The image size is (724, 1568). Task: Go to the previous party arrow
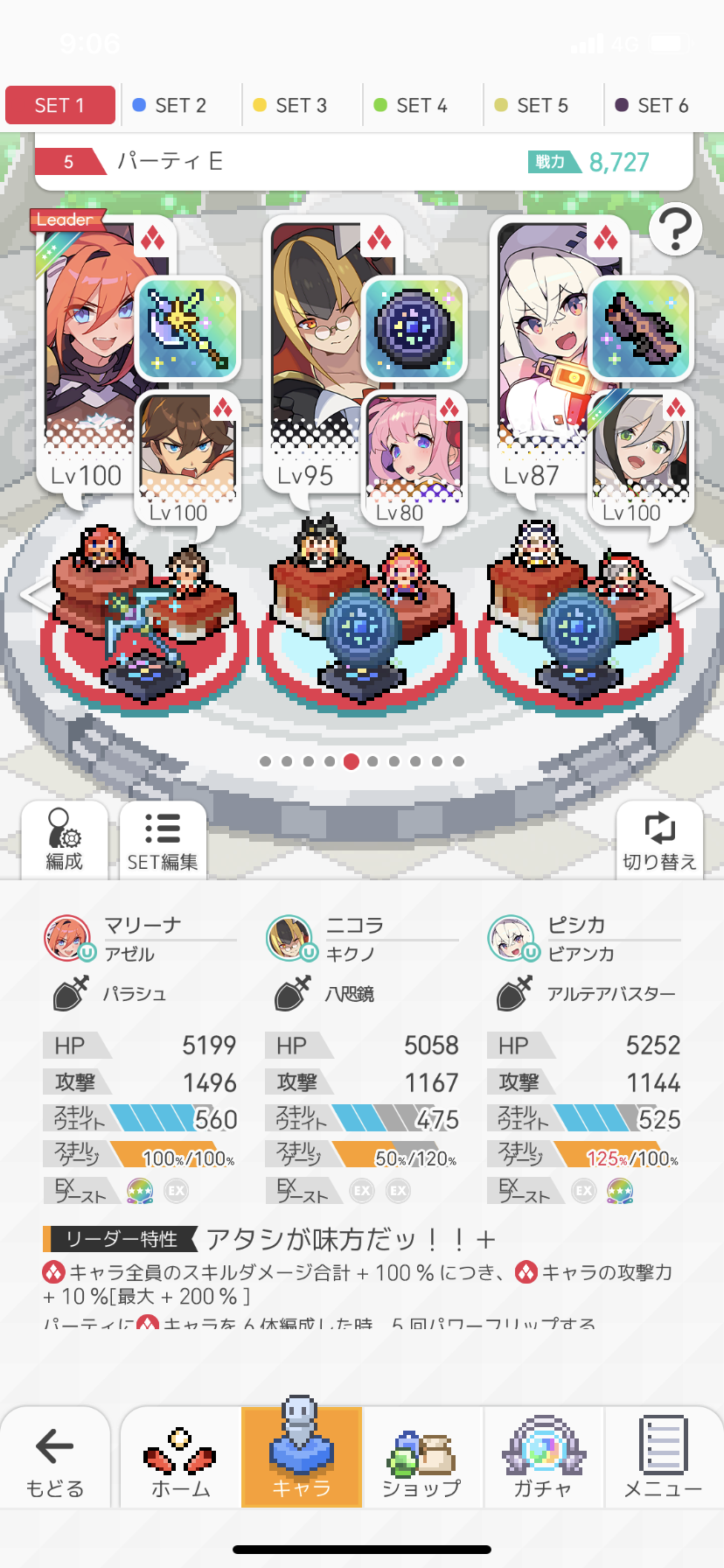pos(35,596)
